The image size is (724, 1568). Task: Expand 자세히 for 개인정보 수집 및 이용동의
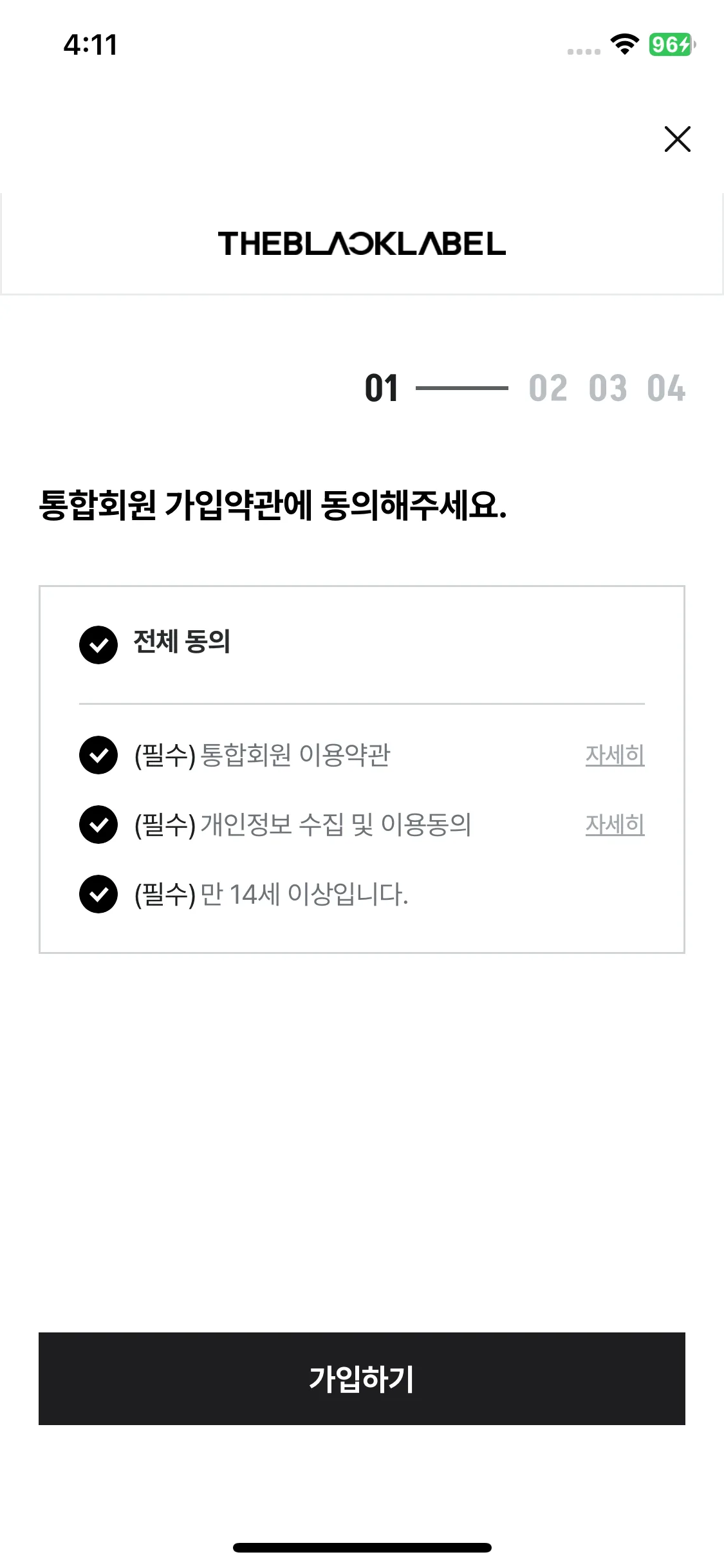[x=615, y=825]
